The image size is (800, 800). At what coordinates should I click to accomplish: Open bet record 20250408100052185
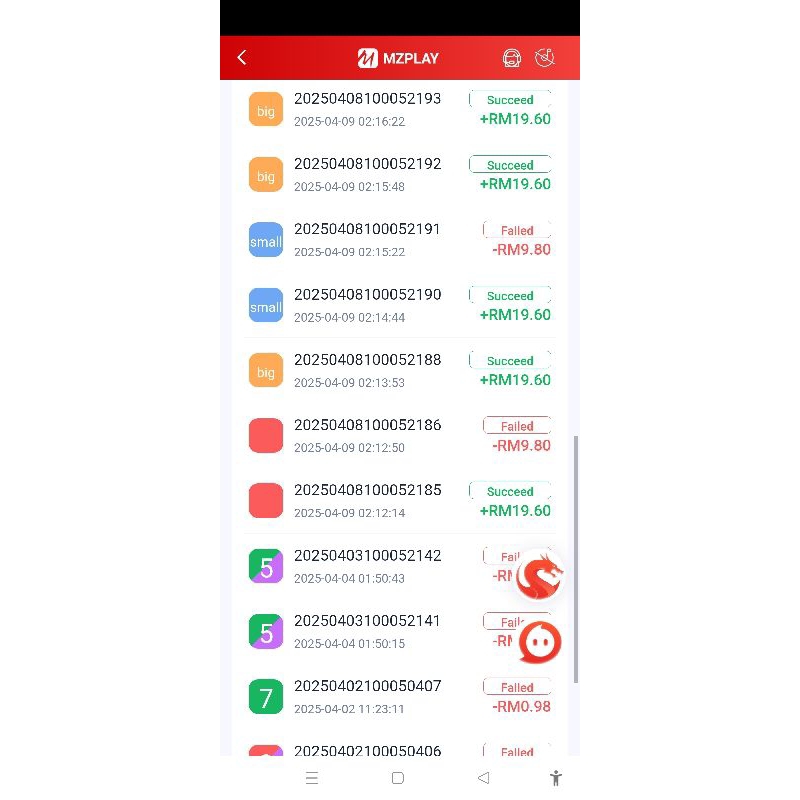(x=399, y=501)
